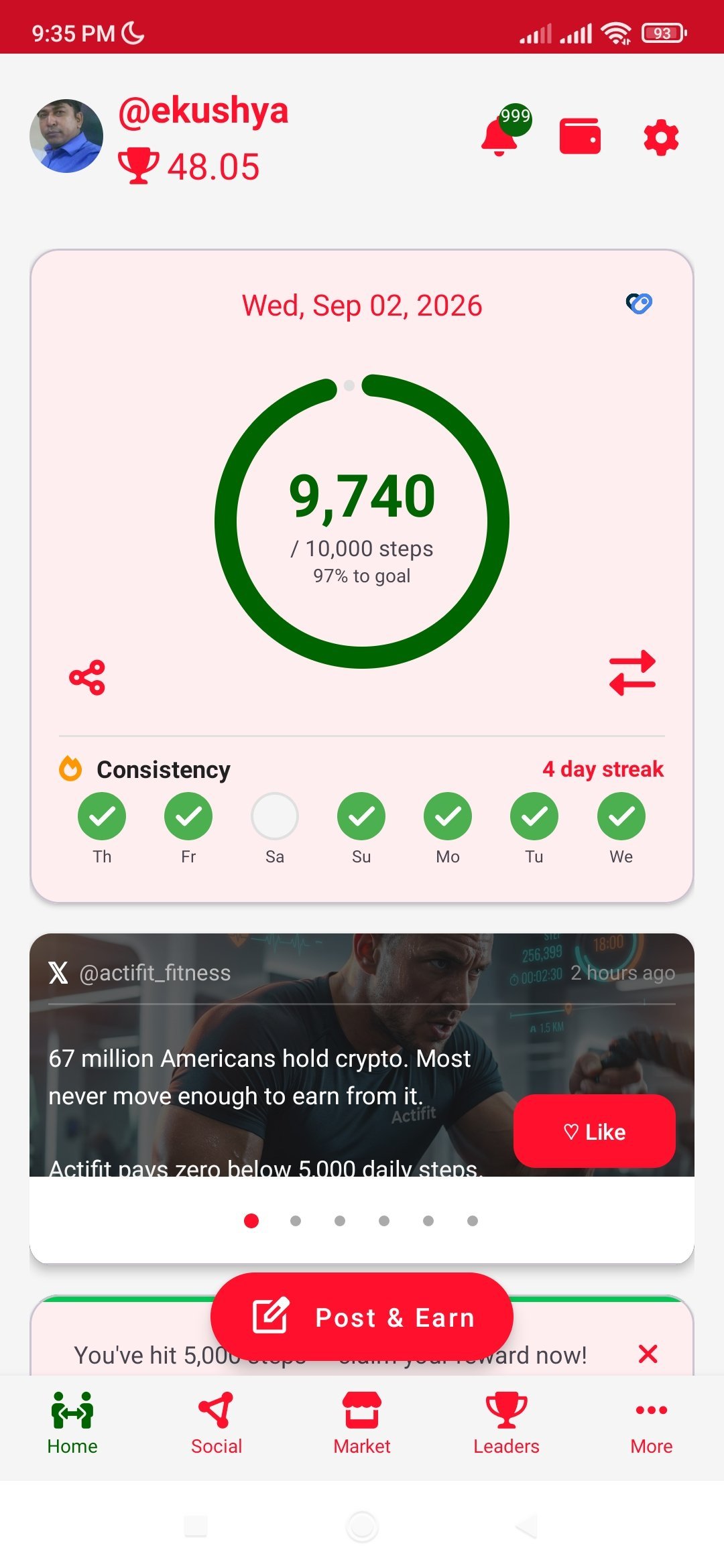Share today's step count

click(87, 677)
